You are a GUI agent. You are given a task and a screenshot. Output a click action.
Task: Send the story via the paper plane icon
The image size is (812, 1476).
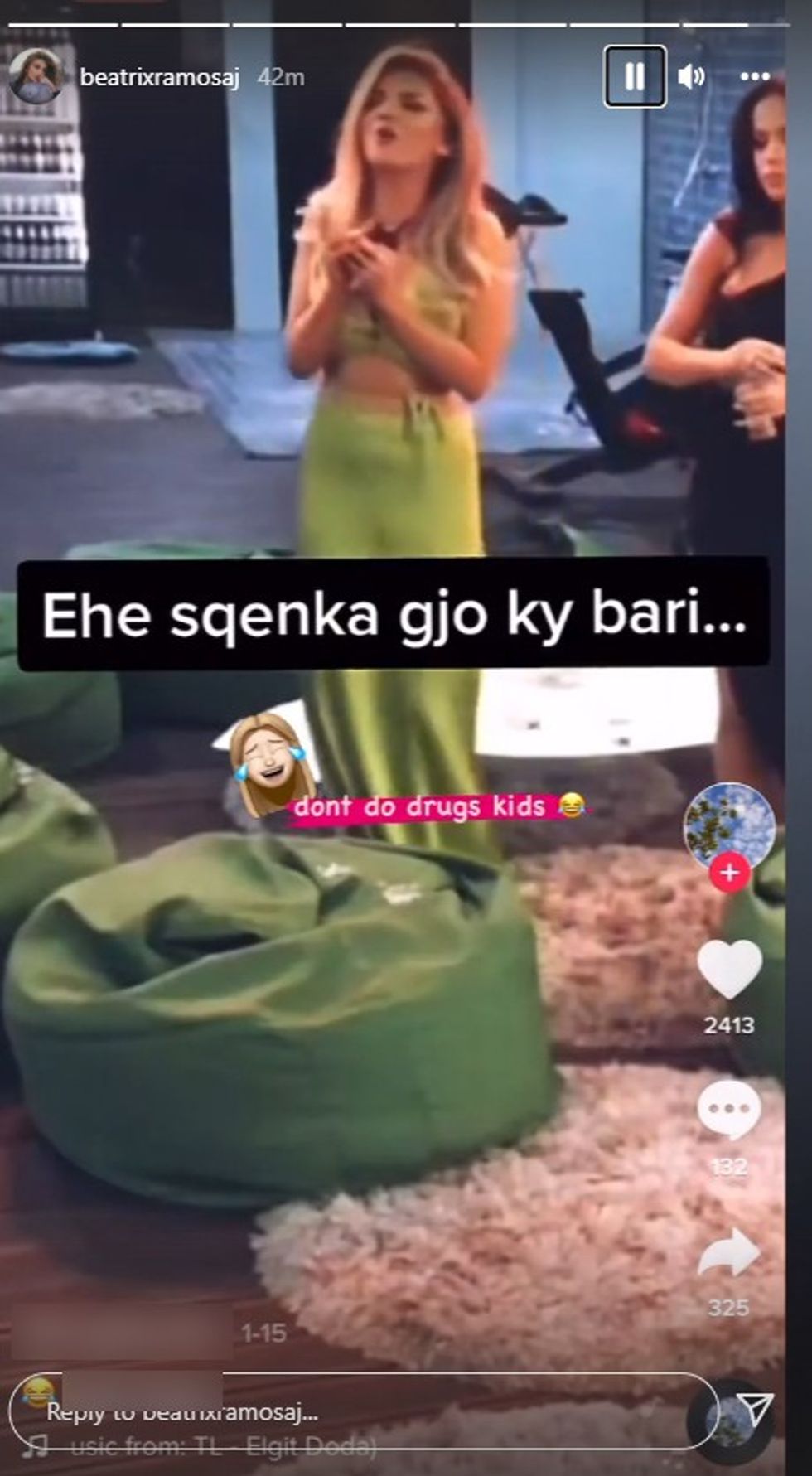pos(753,1410)
